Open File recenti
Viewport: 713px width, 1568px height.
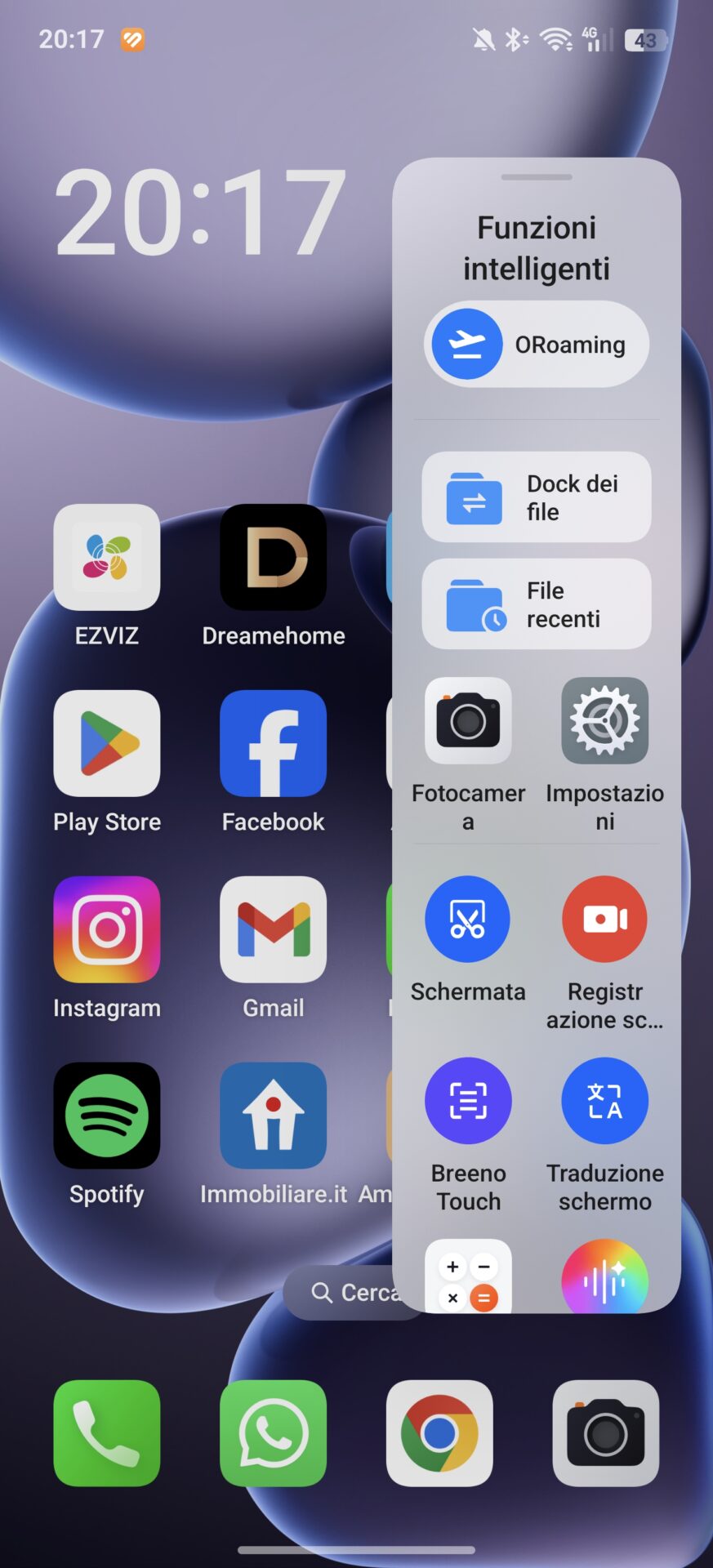[x=536, y=604]
